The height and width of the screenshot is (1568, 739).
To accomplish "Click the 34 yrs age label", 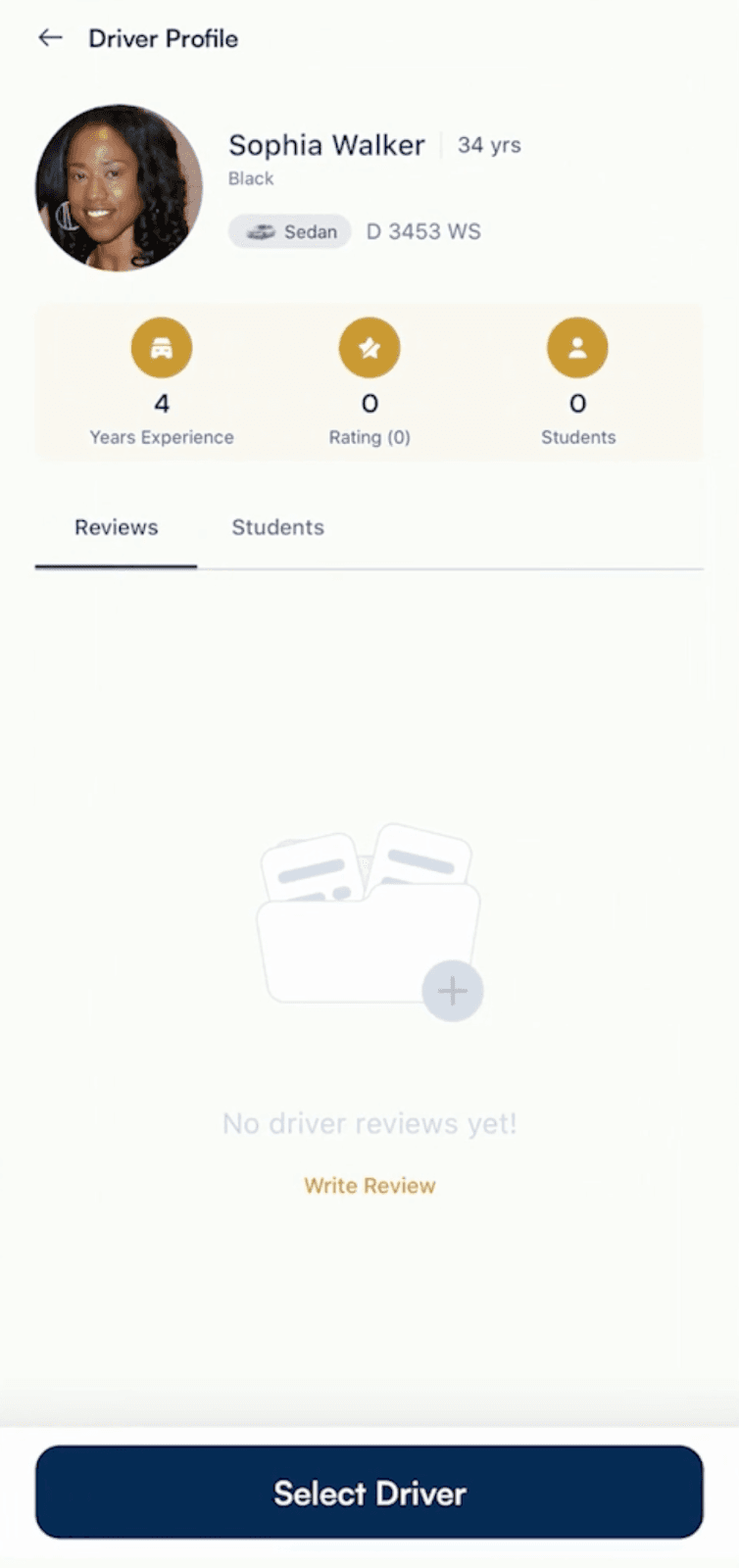I will [x=489, y=144].
